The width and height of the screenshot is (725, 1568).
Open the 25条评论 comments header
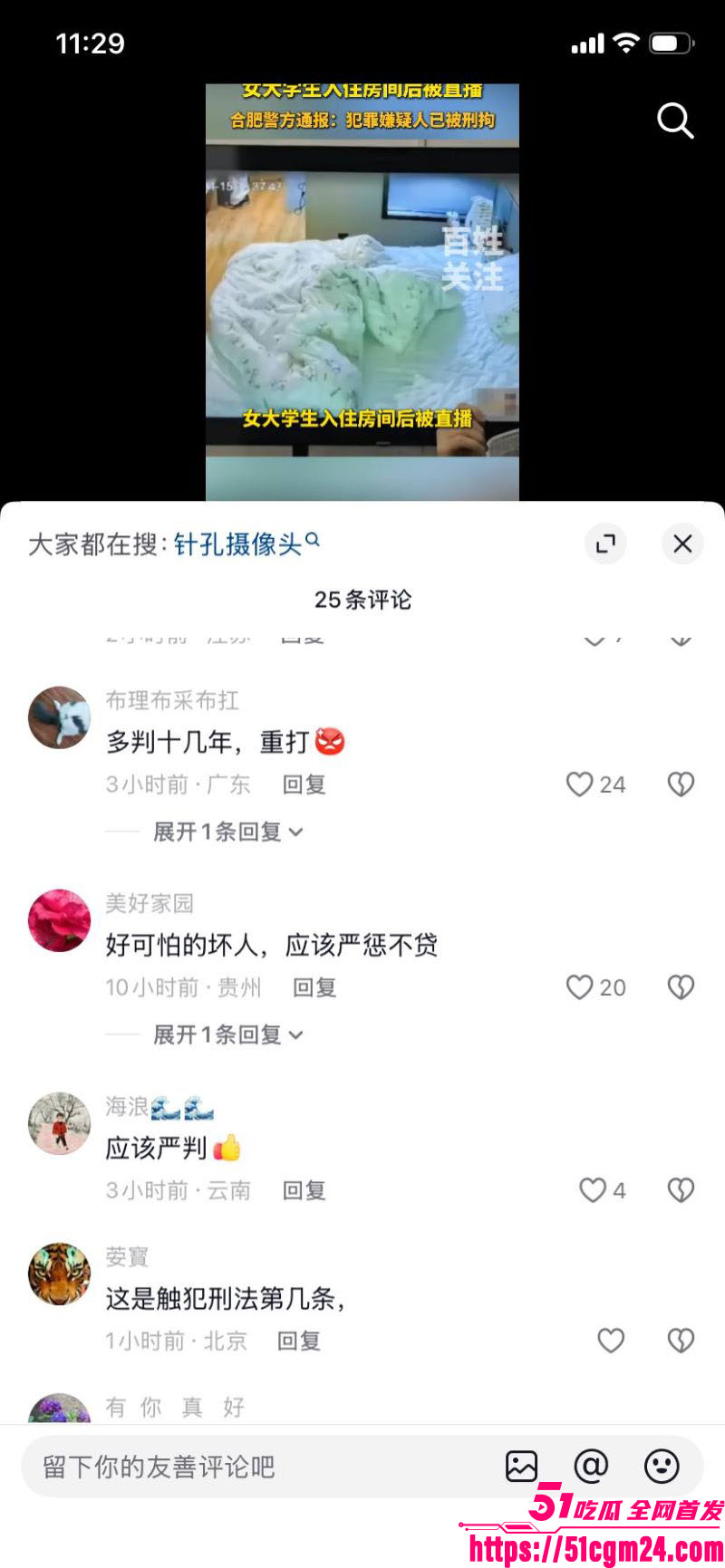pyautogui.click(x=362, y=600)
